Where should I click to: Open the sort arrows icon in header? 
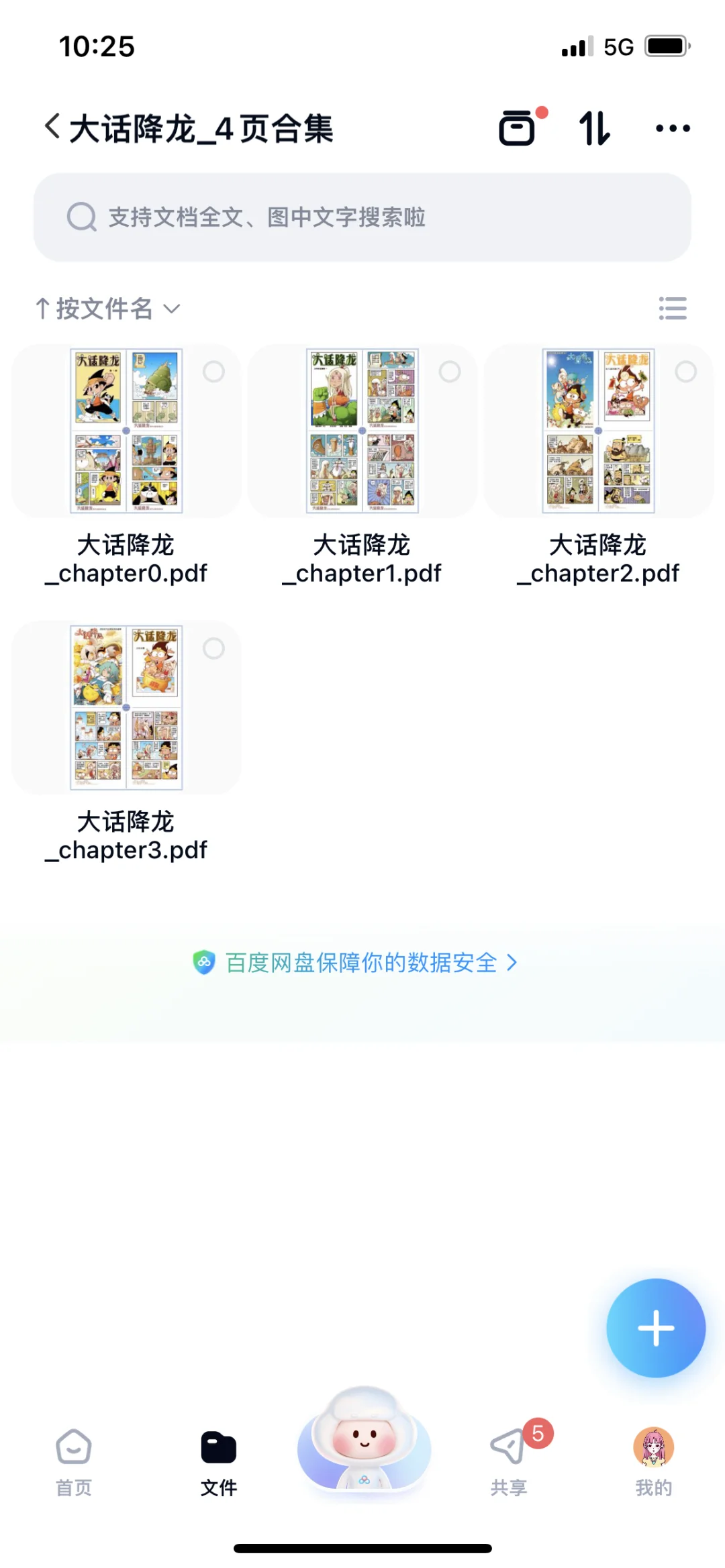point(595,128)
